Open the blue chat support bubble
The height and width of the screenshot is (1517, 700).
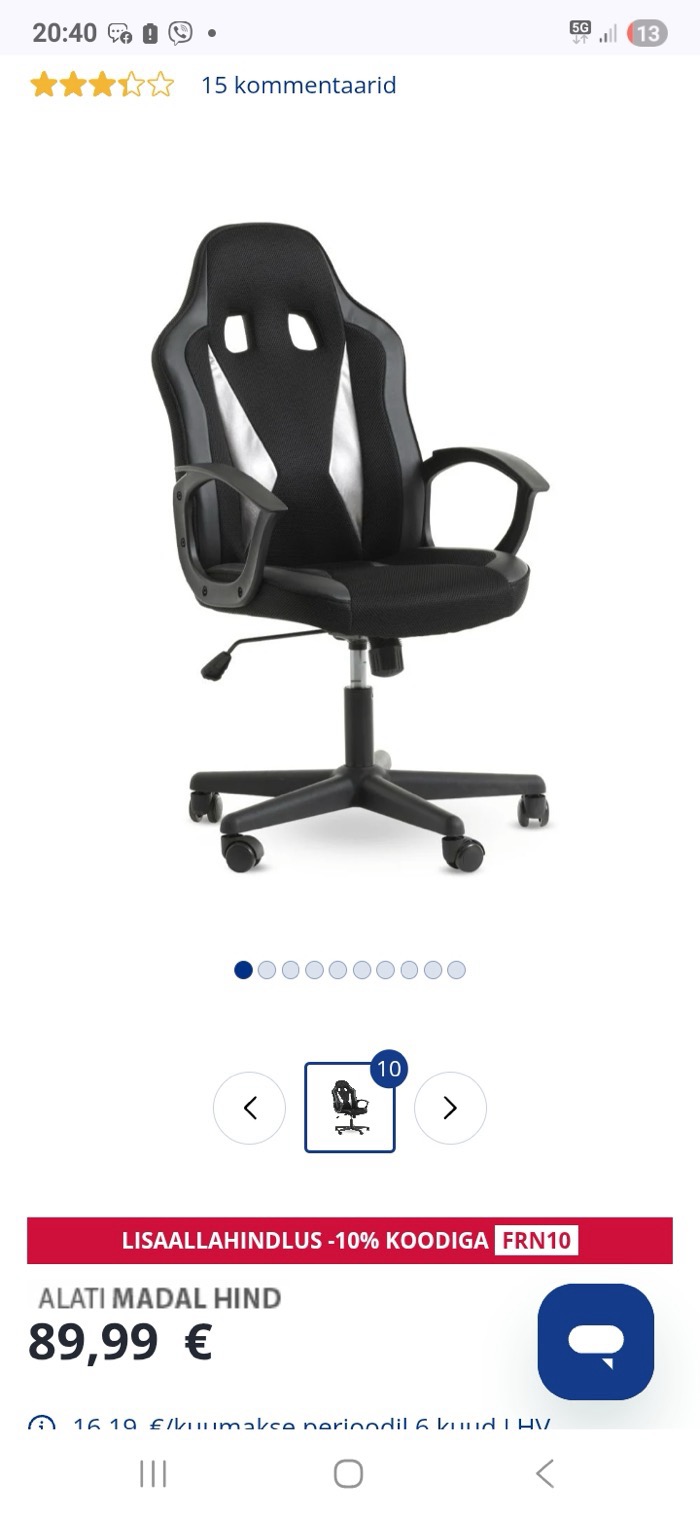click(x=595, y=1341)
